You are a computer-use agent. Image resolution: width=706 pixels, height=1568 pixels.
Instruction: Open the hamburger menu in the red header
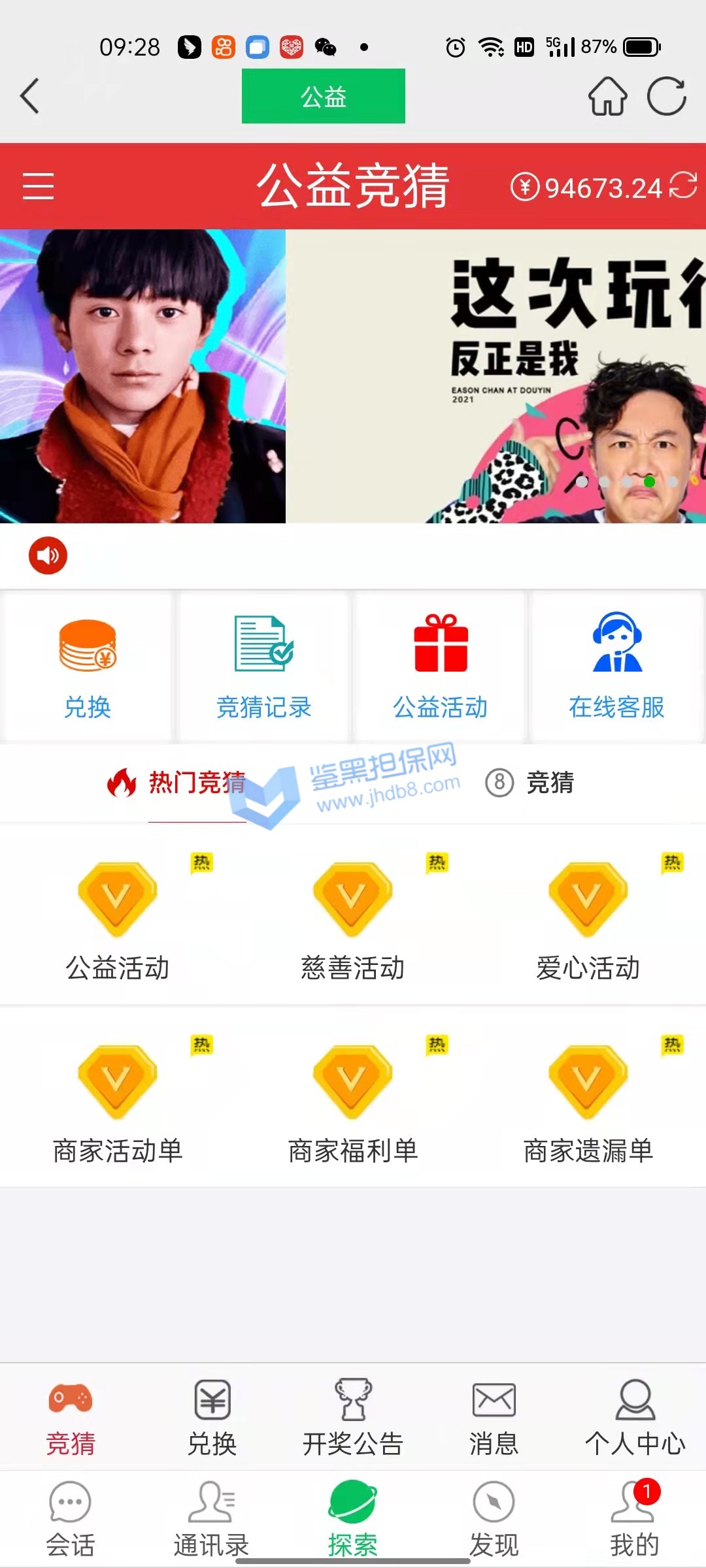(38, 186)
